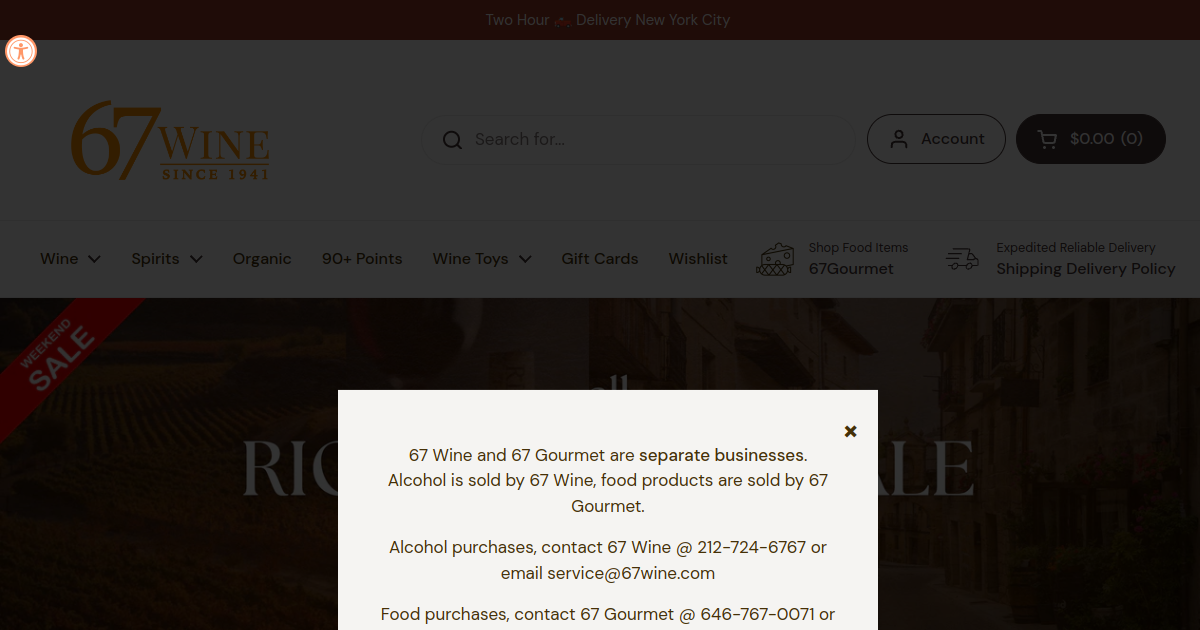Open the Account page

[x=936, y=139]
